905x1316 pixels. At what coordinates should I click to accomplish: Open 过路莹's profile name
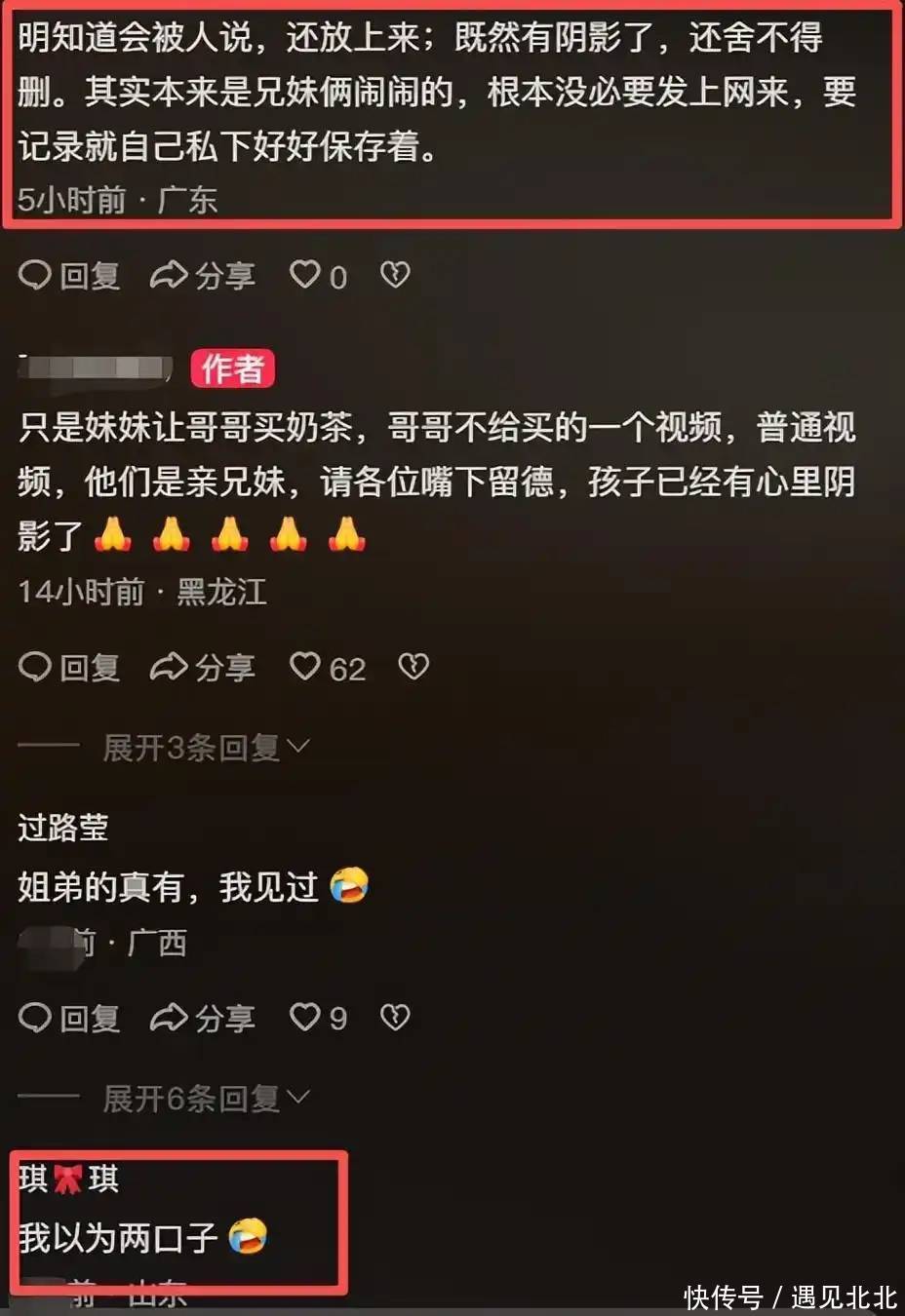pos(63,828)
